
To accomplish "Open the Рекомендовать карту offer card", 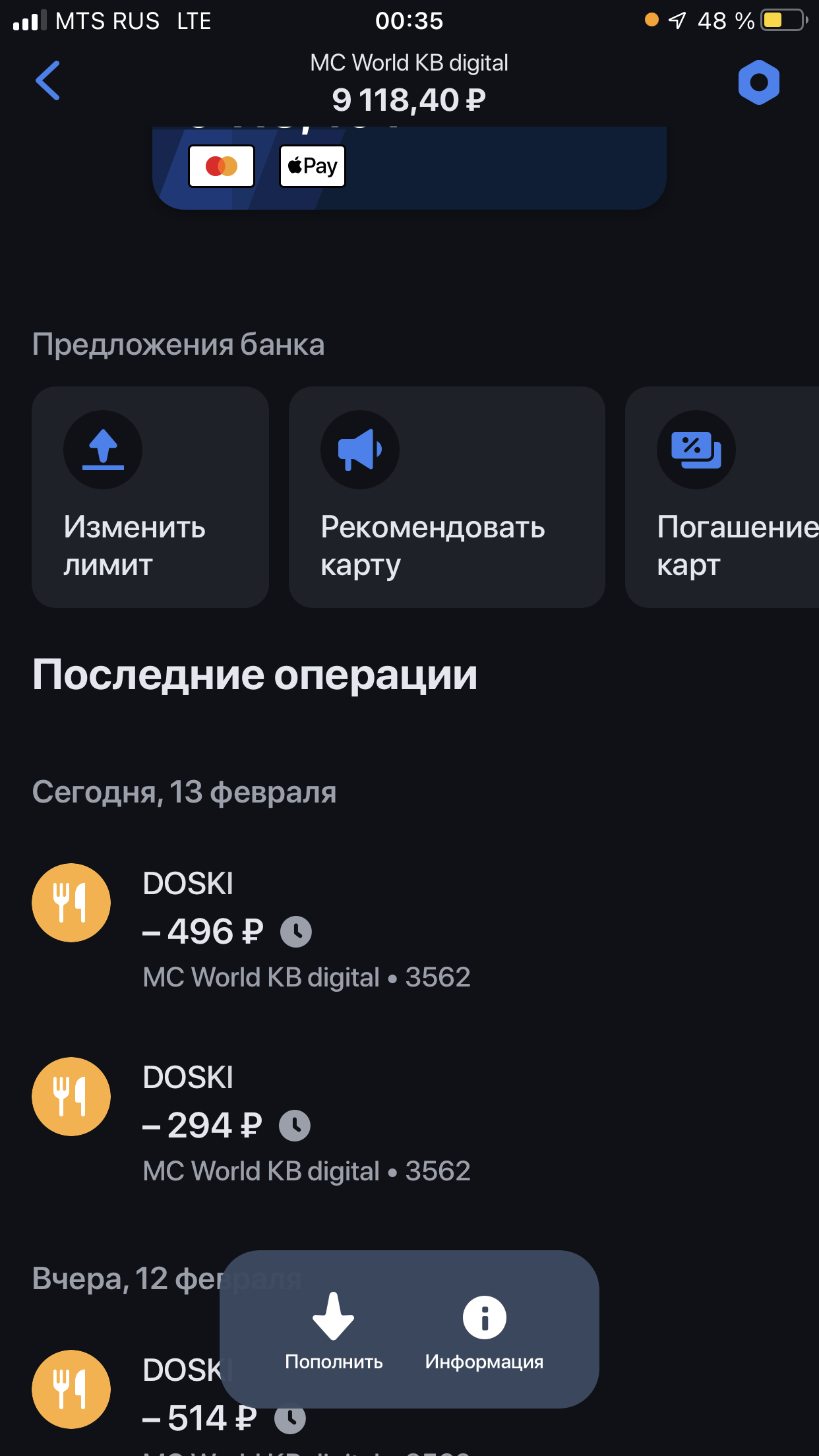I will (x=447, y=497).
